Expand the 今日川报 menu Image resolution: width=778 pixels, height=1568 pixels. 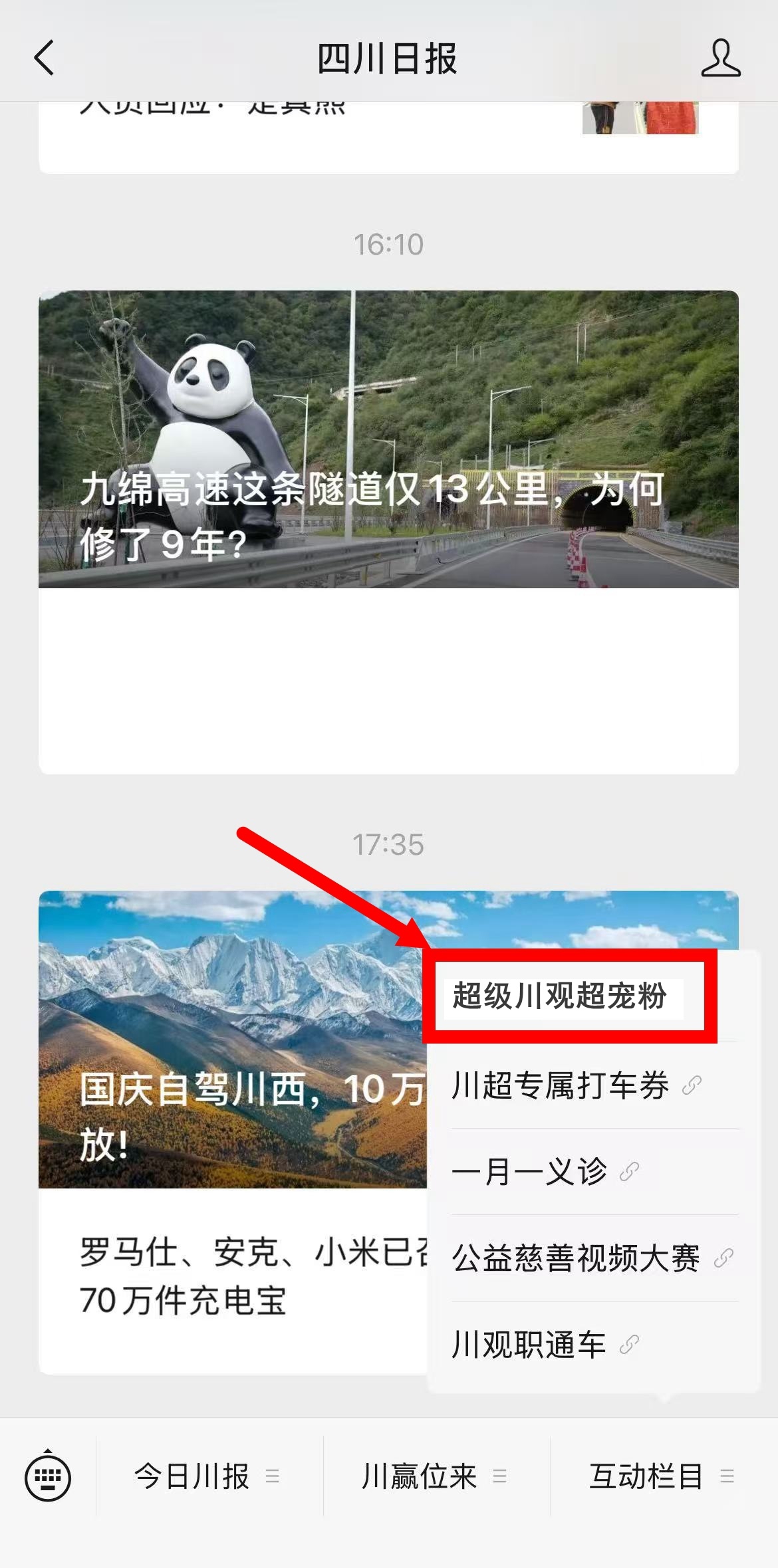[x=207, y=1476]
